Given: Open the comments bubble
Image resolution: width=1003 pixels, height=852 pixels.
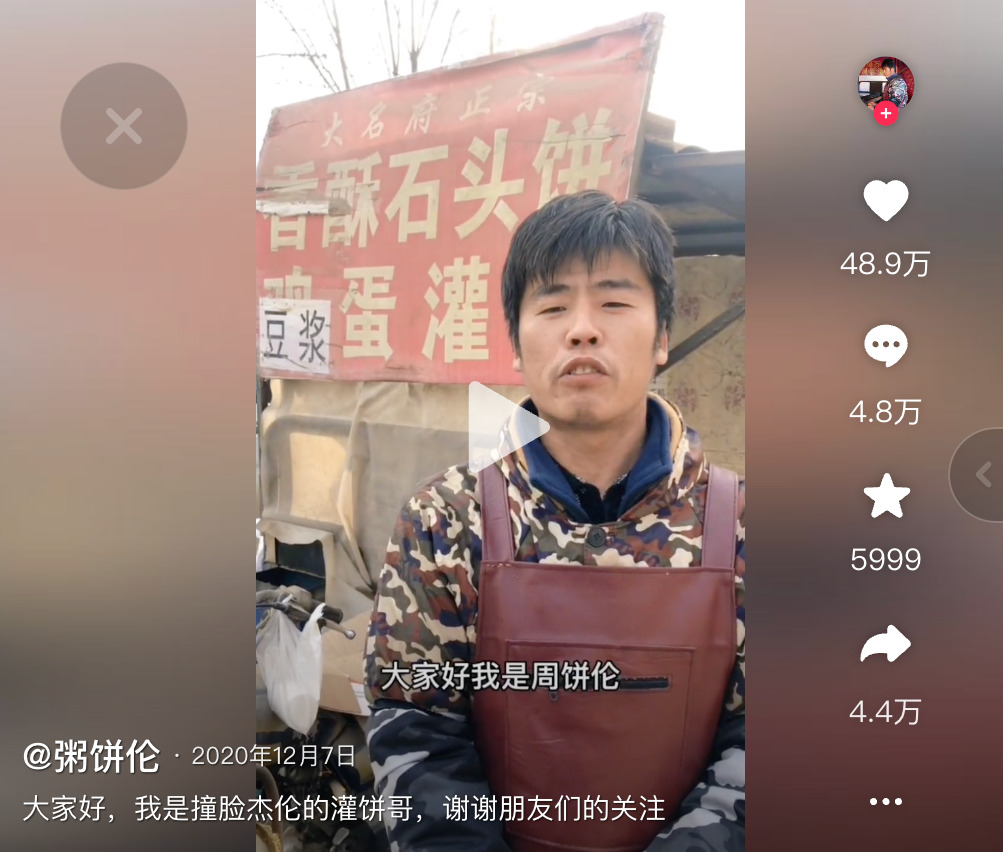Looking at the screenshot, I should pyautogui.click(x=885, y=346).
